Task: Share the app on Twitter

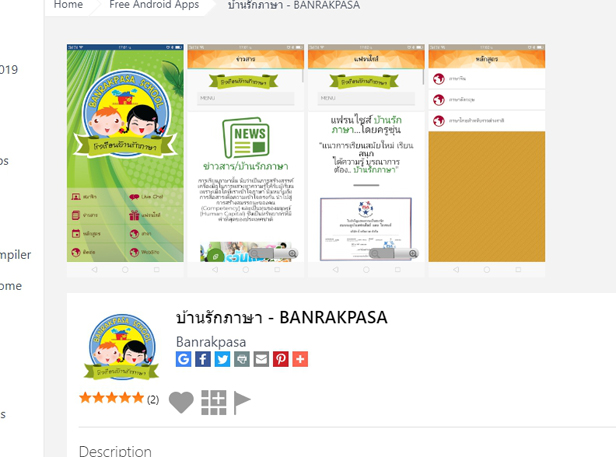Action: [x=222, y=360]
